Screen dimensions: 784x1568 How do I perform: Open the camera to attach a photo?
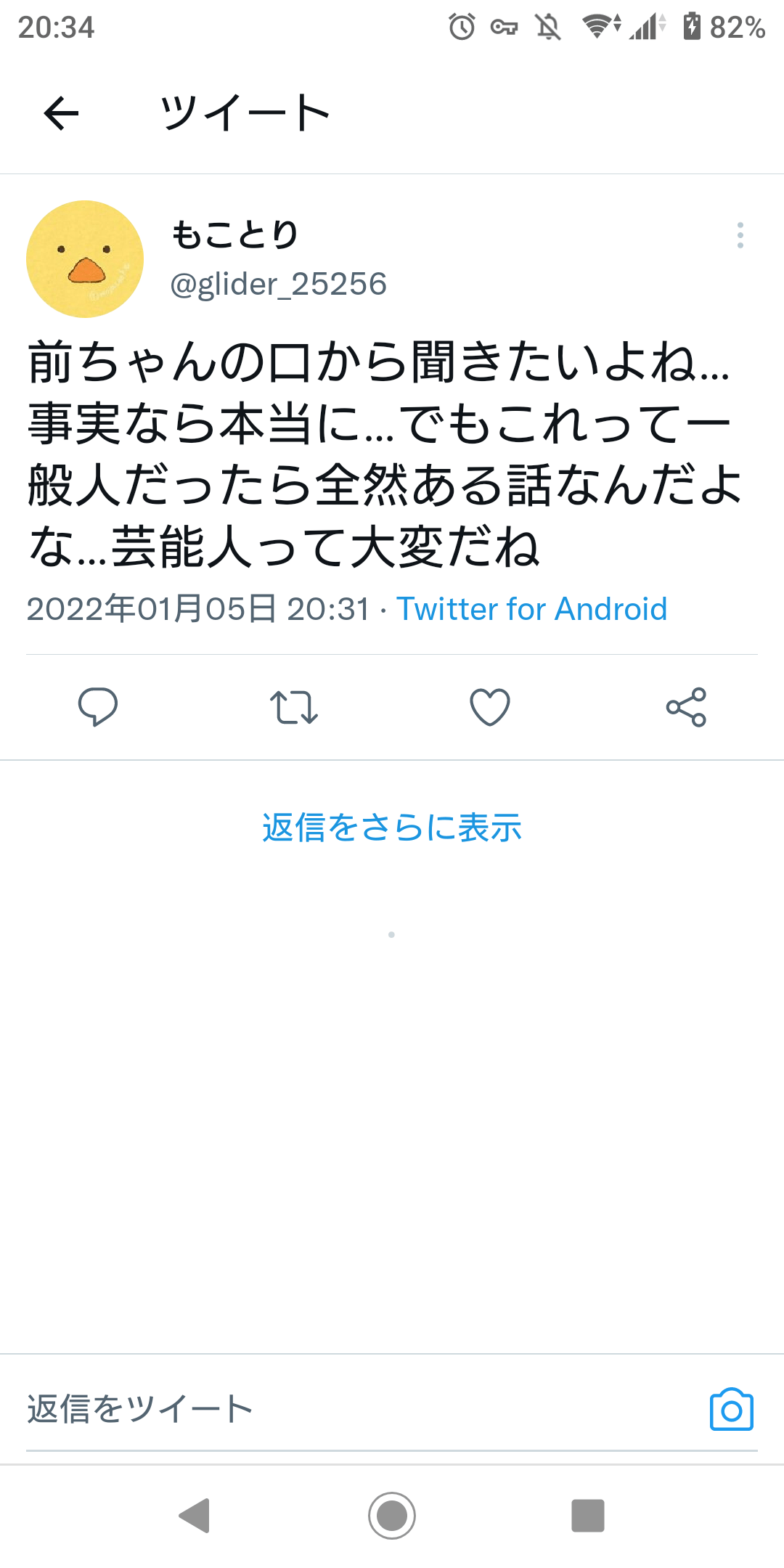[731, 1410]
